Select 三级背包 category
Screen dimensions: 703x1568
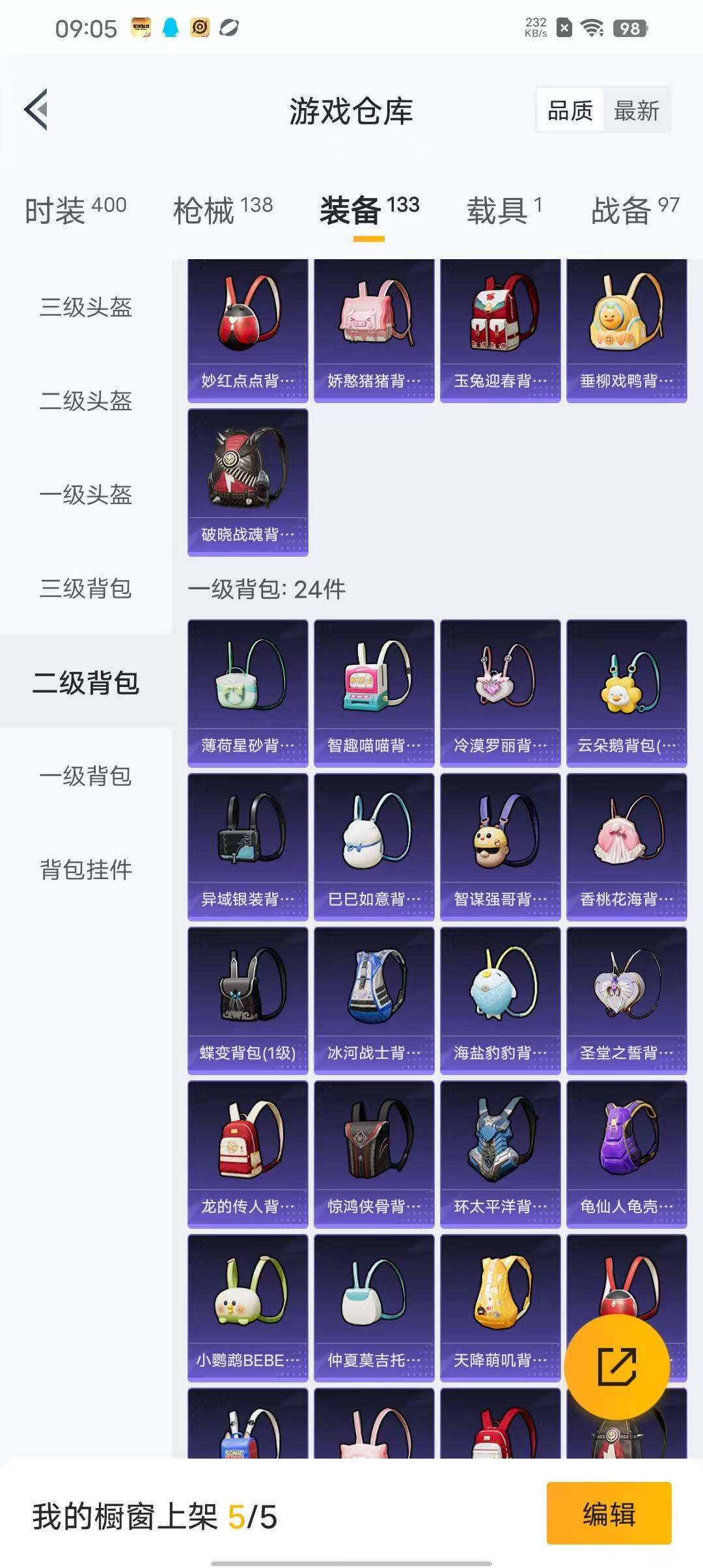(x=86, y=589)
